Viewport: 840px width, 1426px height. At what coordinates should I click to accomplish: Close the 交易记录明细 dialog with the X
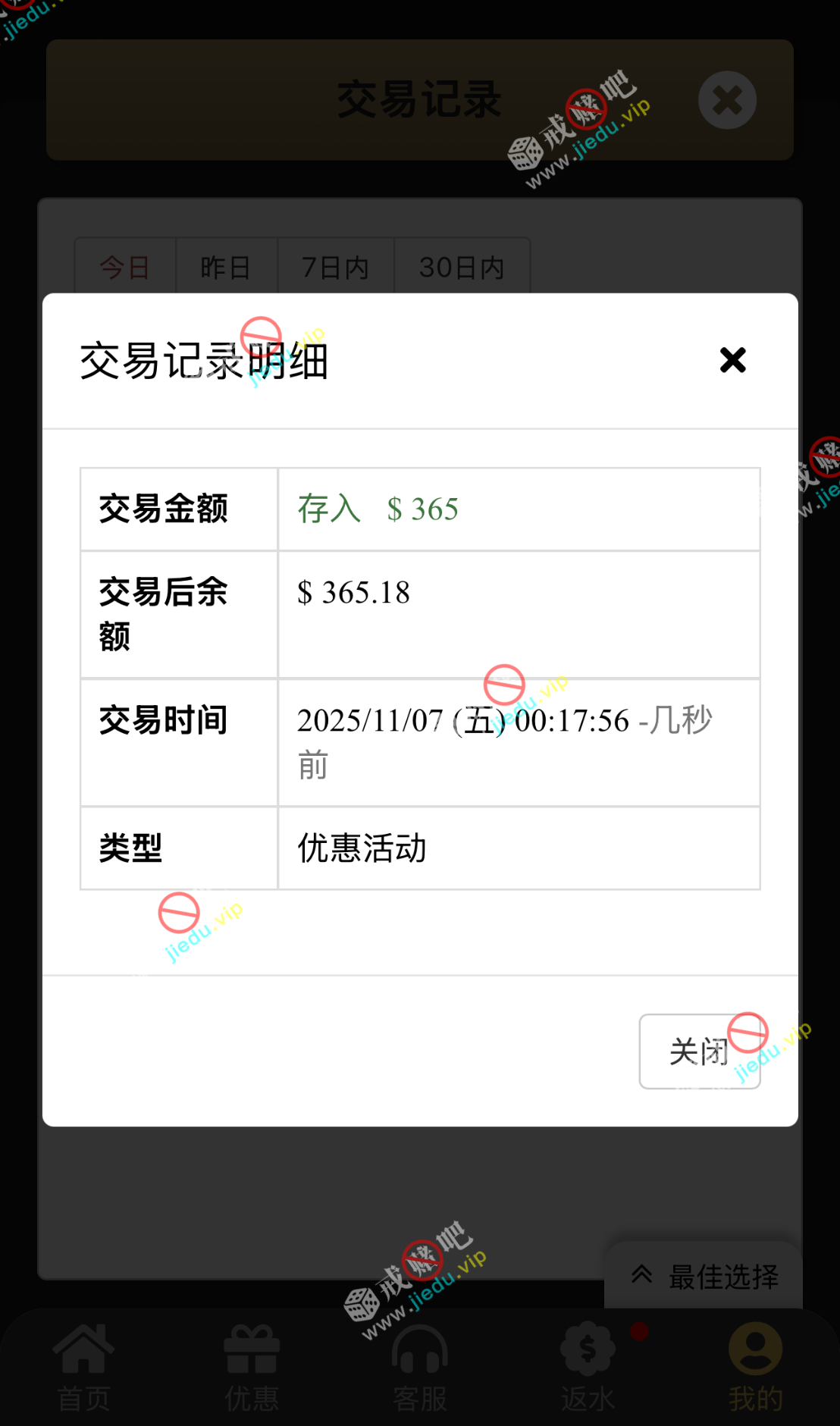click(x=732, y=360)
